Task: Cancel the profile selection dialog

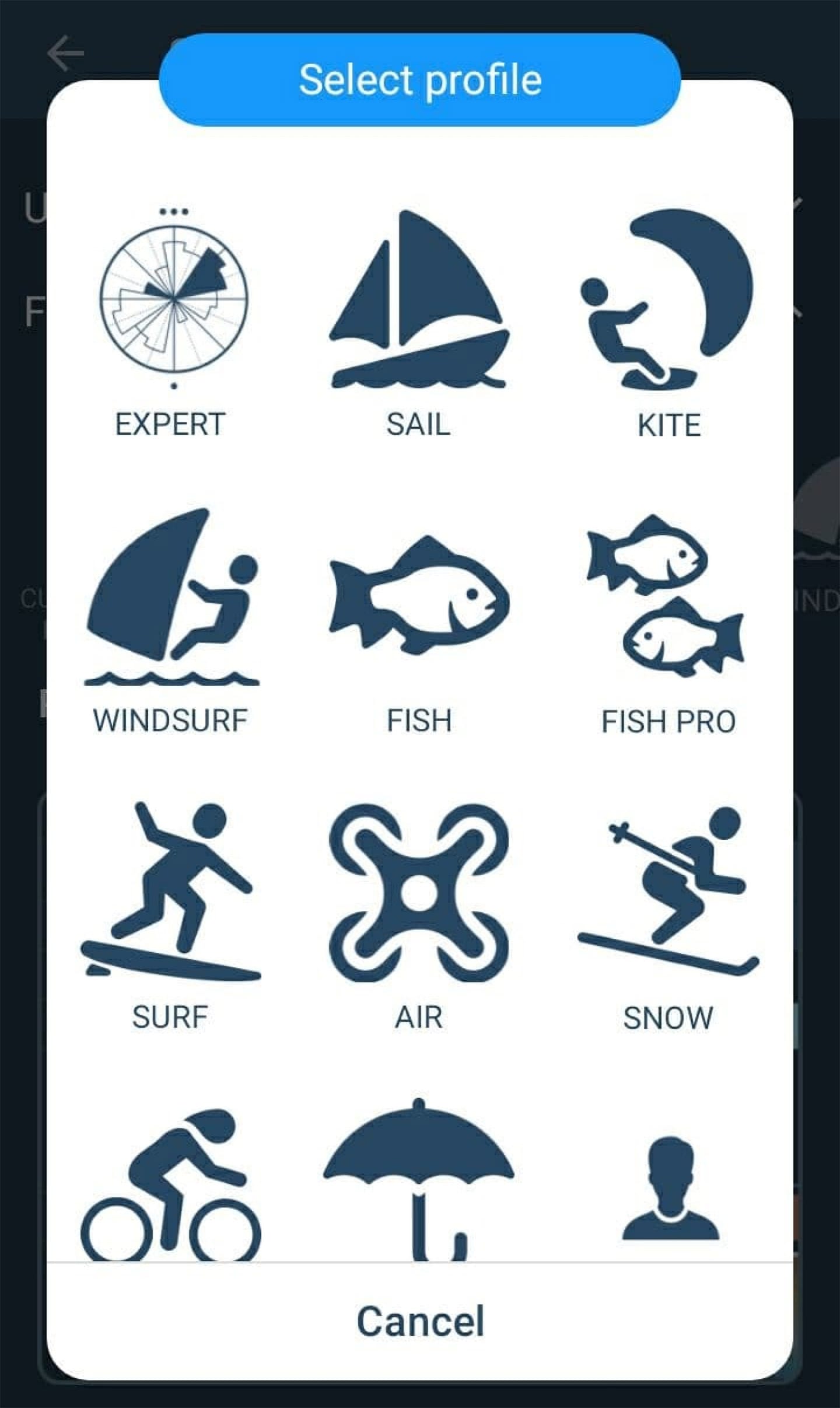Action: 420,1320
